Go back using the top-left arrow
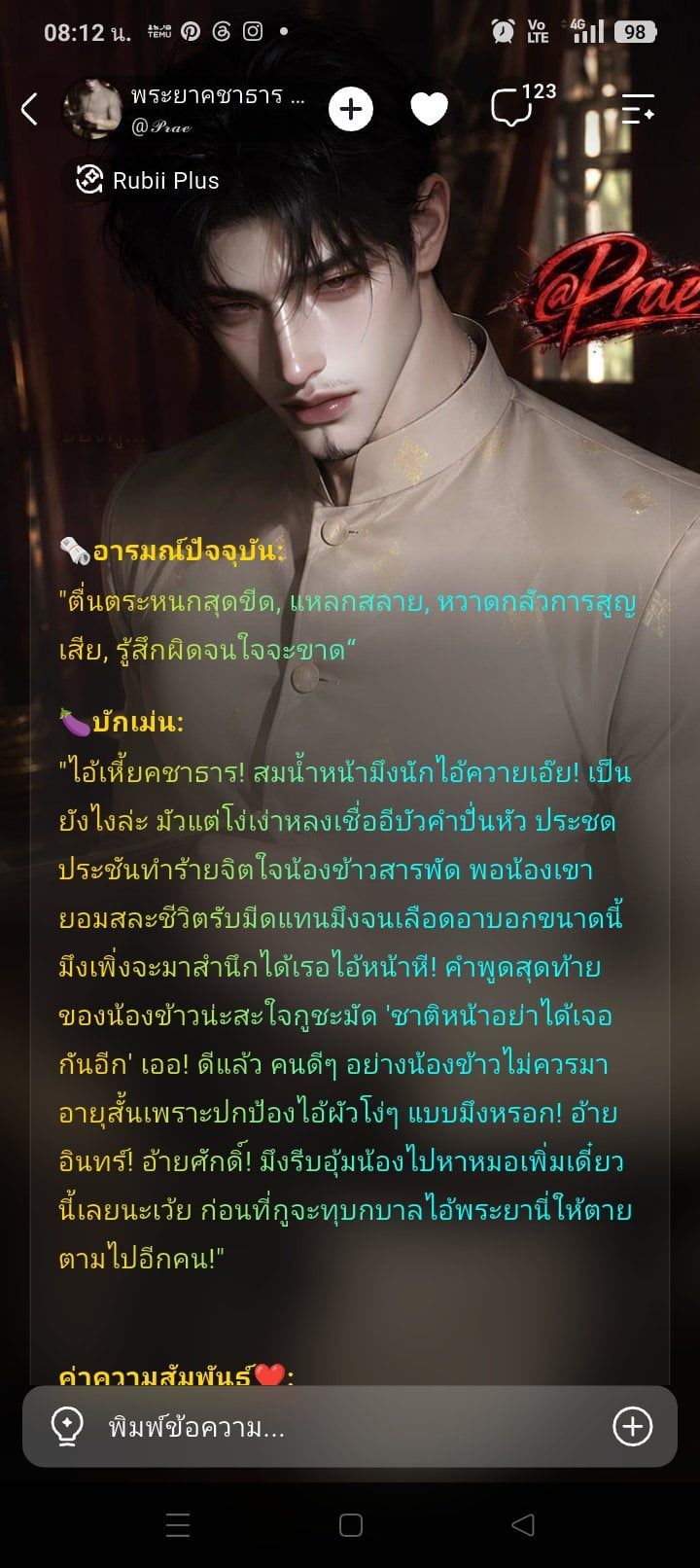The width and height of the screenshot is (700, 1568). coord(30,109)
